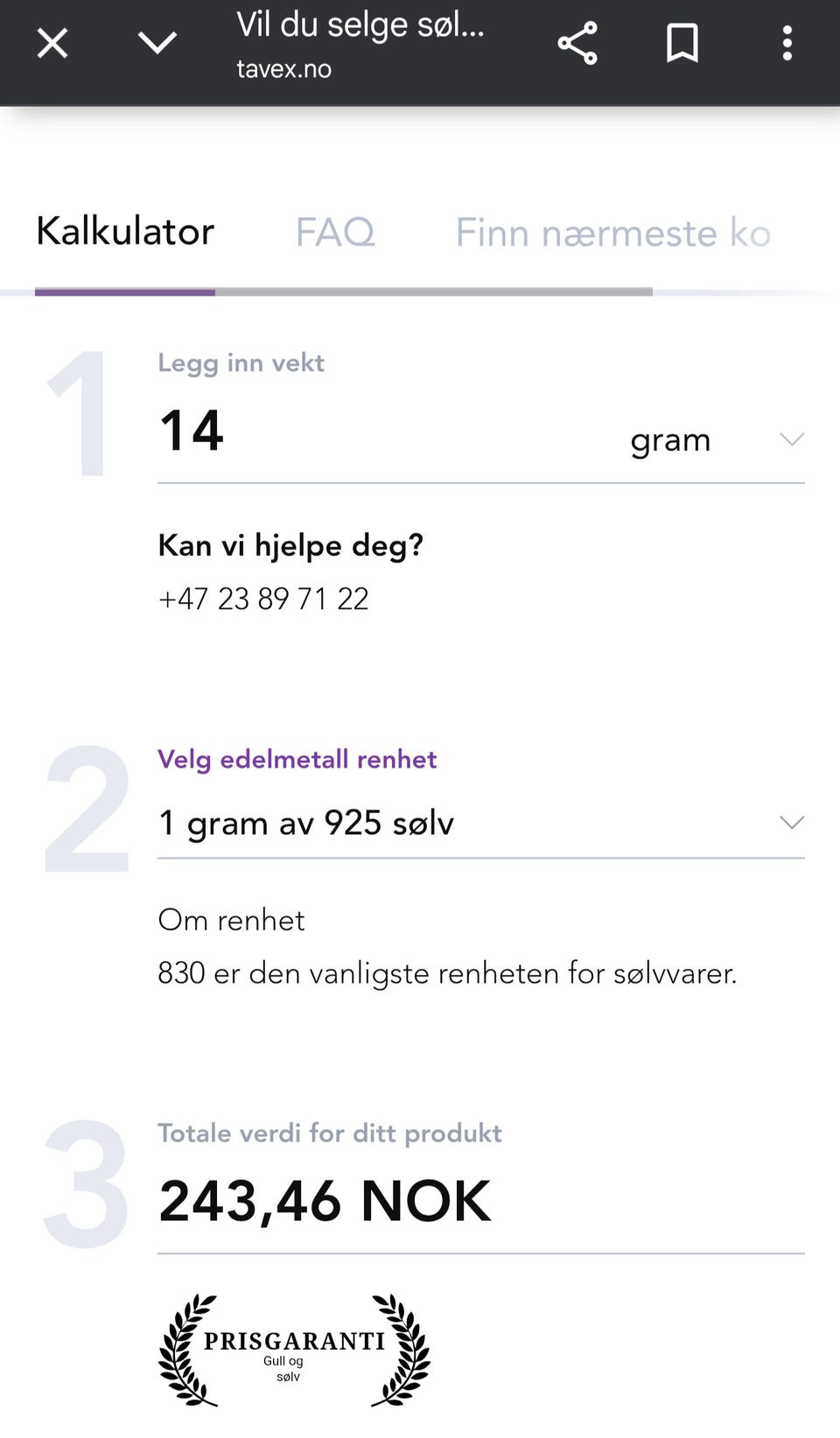Open the '1 gram av 925 sølv' purity dropdown
This screenshot has height=1438, width=840.
[x=481, y=823]
